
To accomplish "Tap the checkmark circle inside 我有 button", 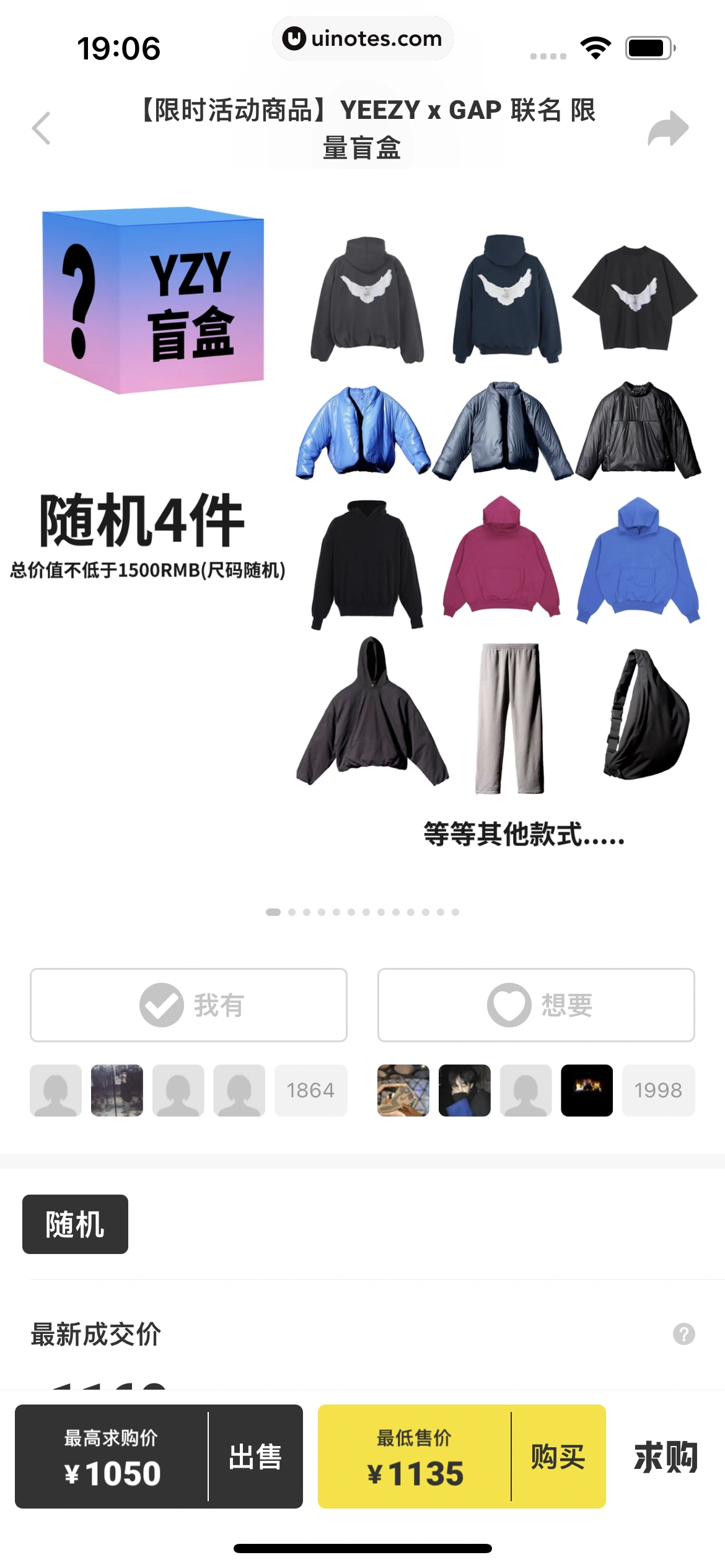I will click(x=161, y=1004).
